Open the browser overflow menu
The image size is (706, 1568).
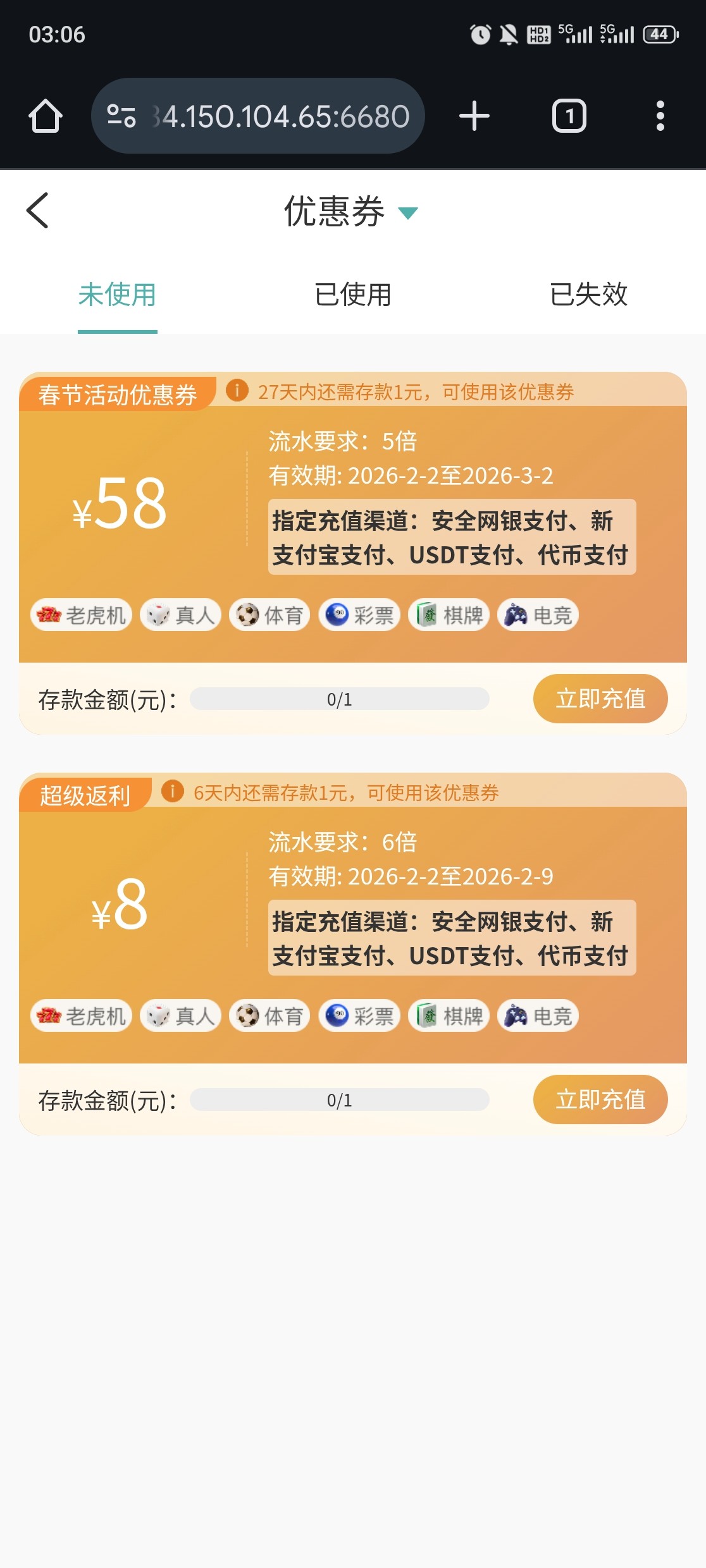(x=660, y=116)
